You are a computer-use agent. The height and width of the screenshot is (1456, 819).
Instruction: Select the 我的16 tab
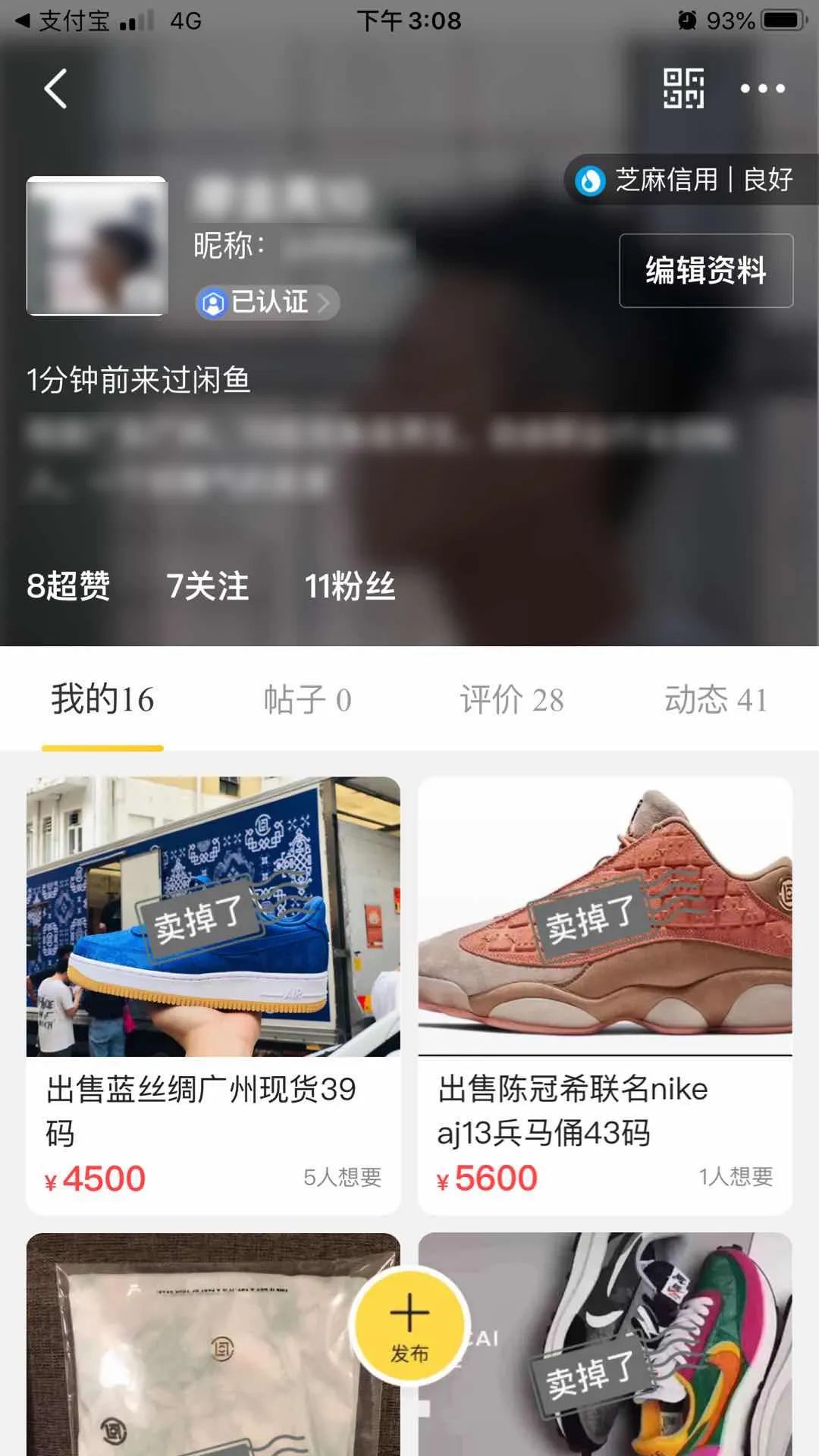102,699
